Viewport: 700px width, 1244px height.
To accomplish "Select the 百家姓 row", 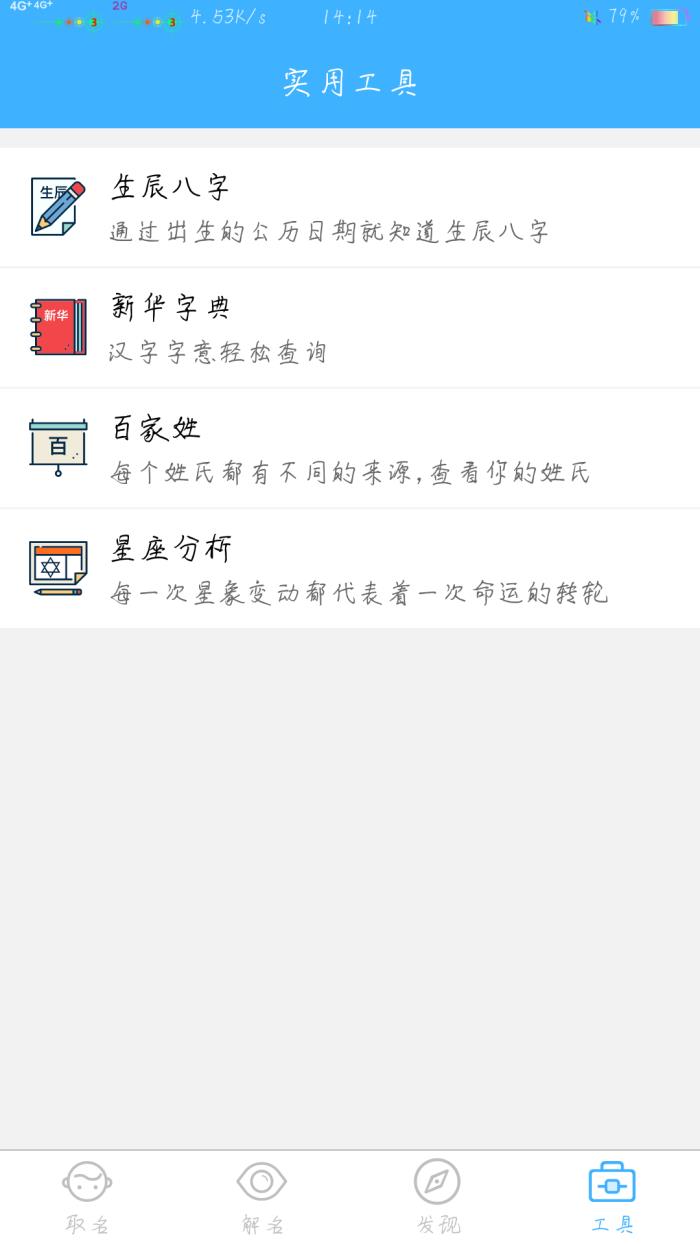I will 350,448.
